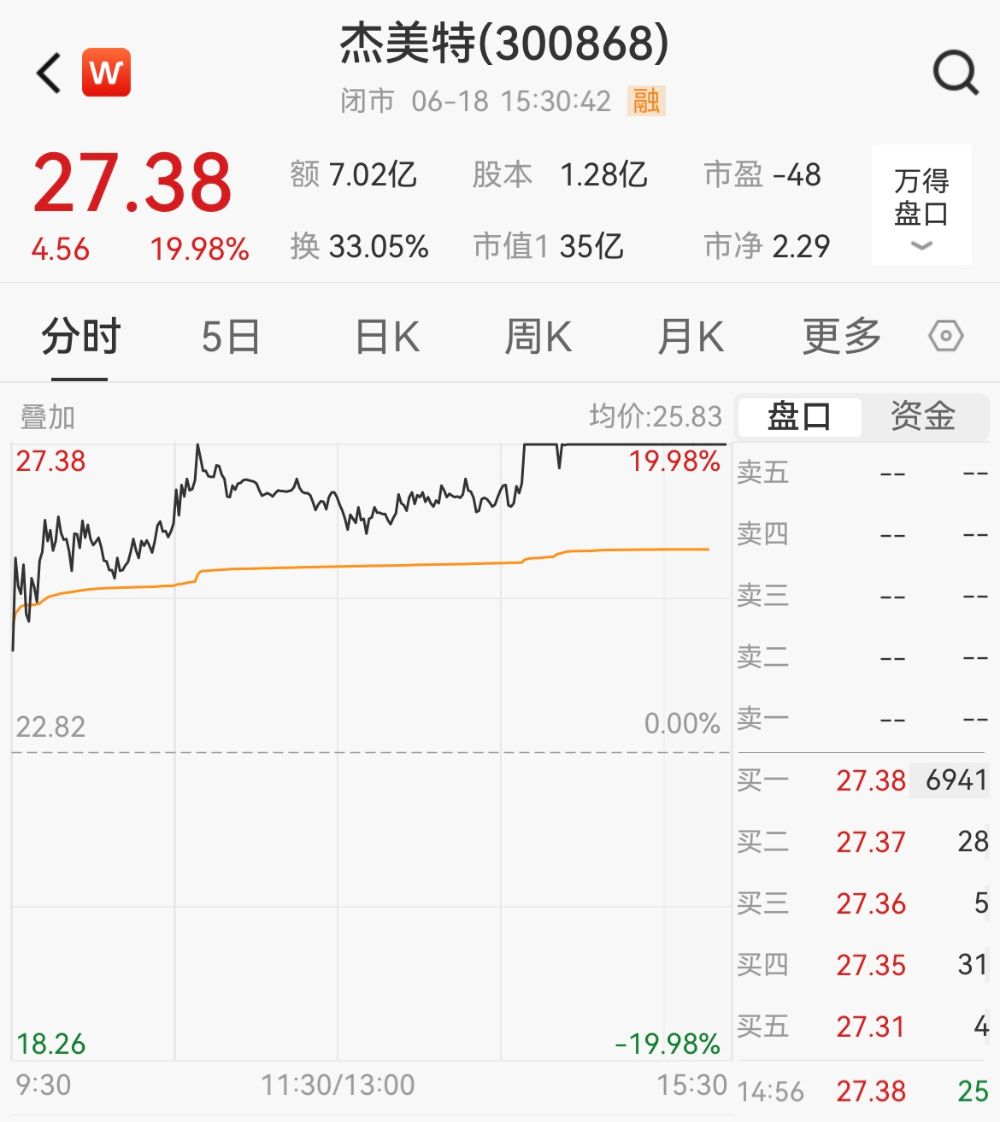1000x1122 pixels.
Task: Open the 周K chart tab
Action: coord(538,338)
